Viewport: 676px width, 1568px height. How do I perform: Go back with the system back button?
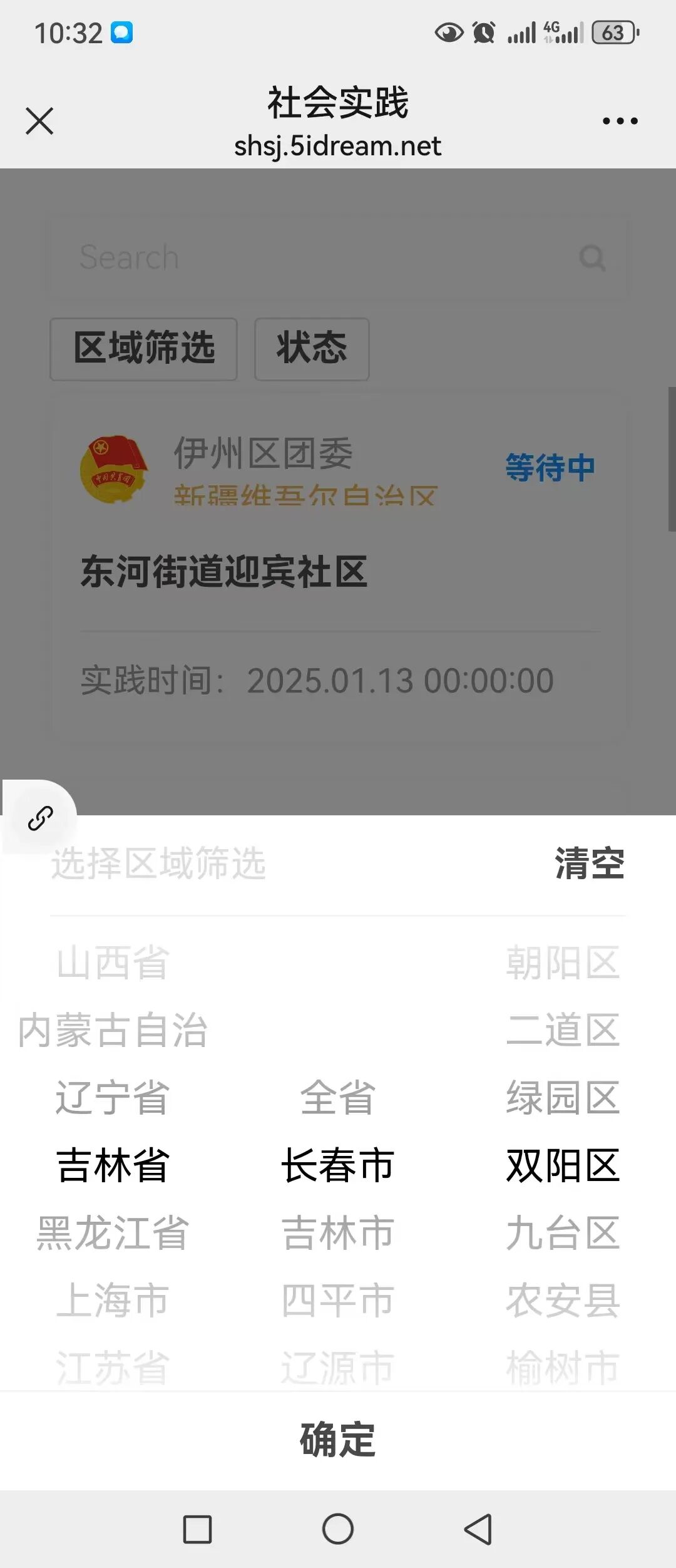pos(478,1529)
